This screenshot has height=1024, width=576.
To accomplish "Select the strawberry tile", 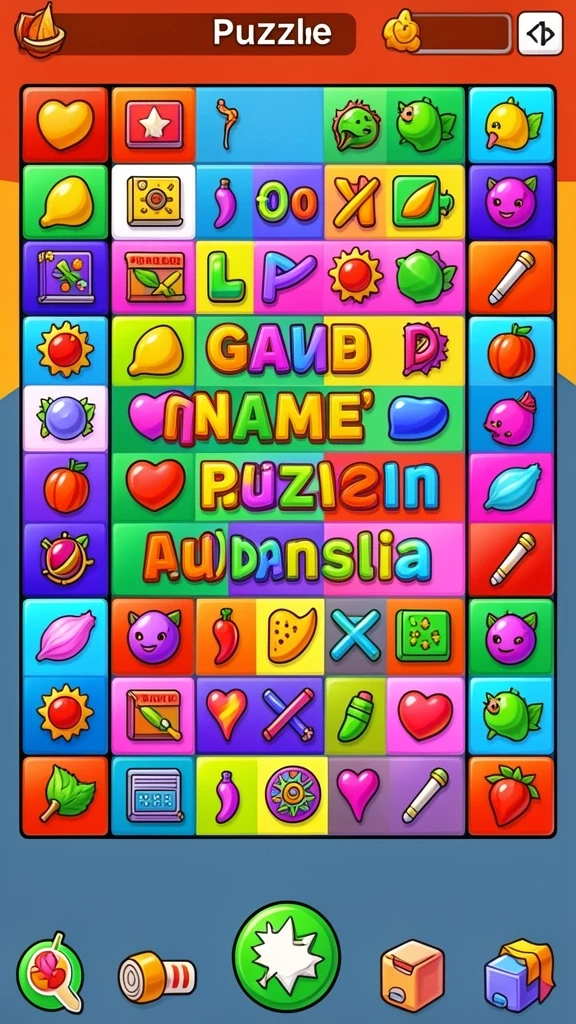I will [x=511, y=795].
